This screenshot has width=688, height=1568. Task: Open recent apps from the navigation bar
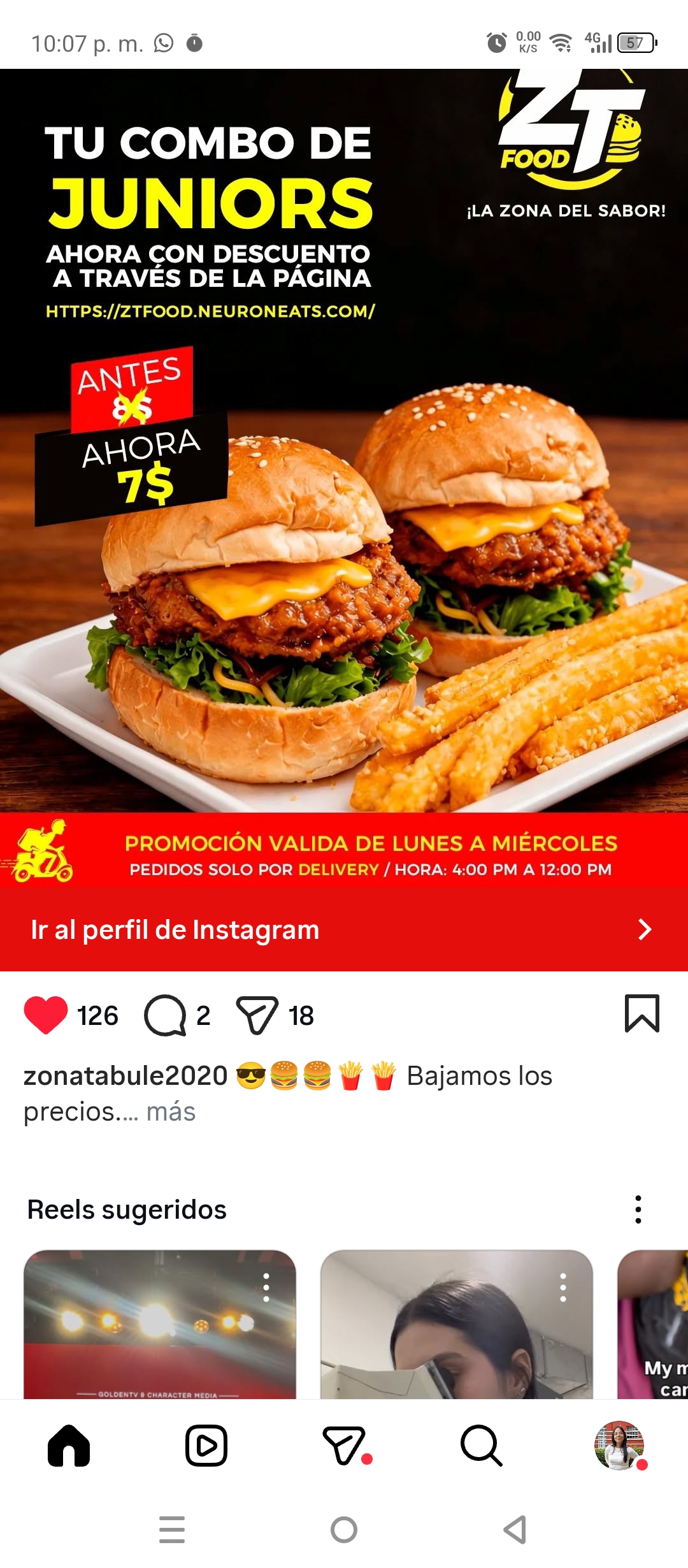pyautogui.click(x=172, y=1530)
